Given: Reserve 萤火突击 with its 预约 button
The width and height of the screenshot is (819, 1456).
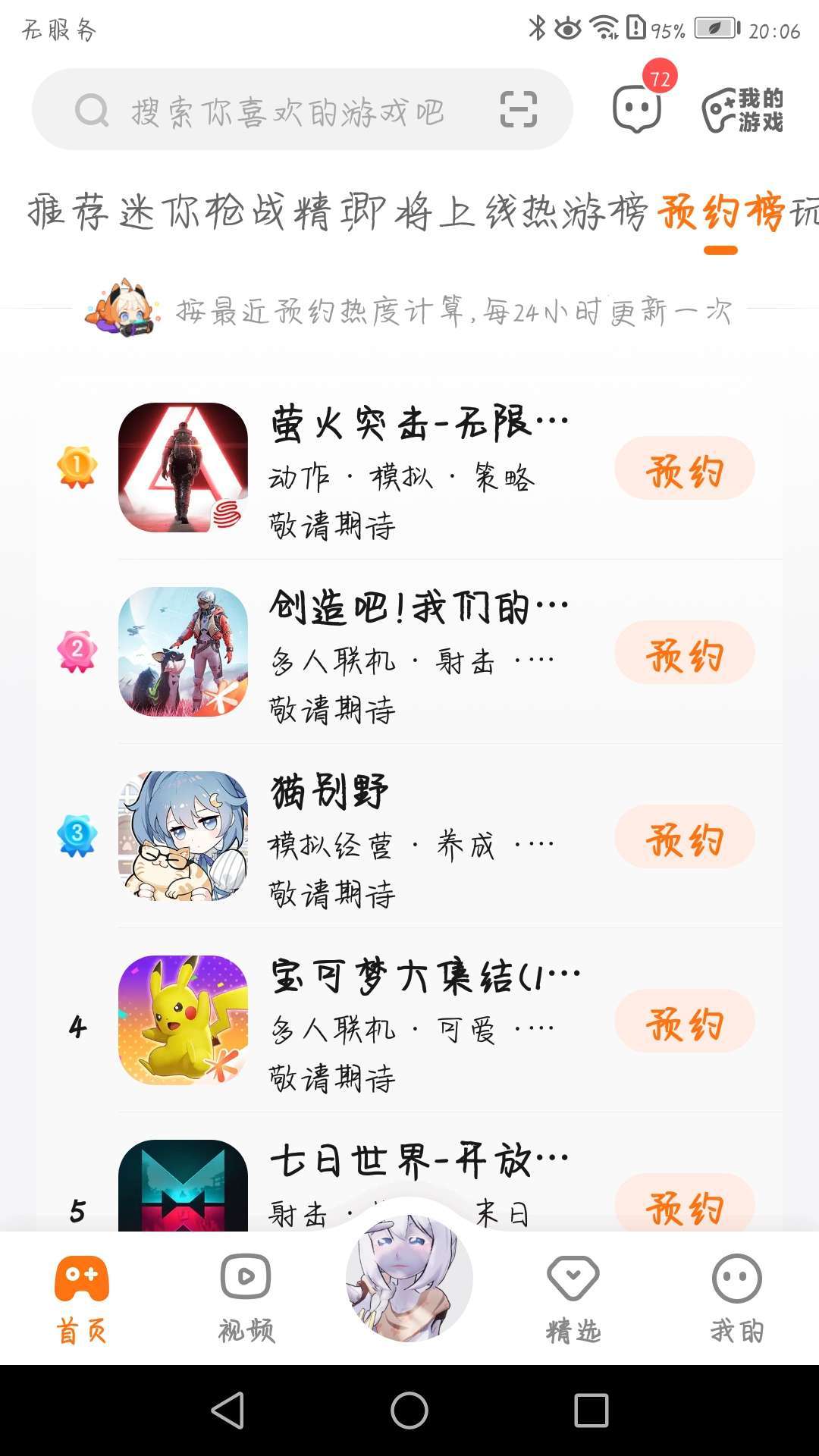Looking at the screenshot, I should [x=684, y=469].
